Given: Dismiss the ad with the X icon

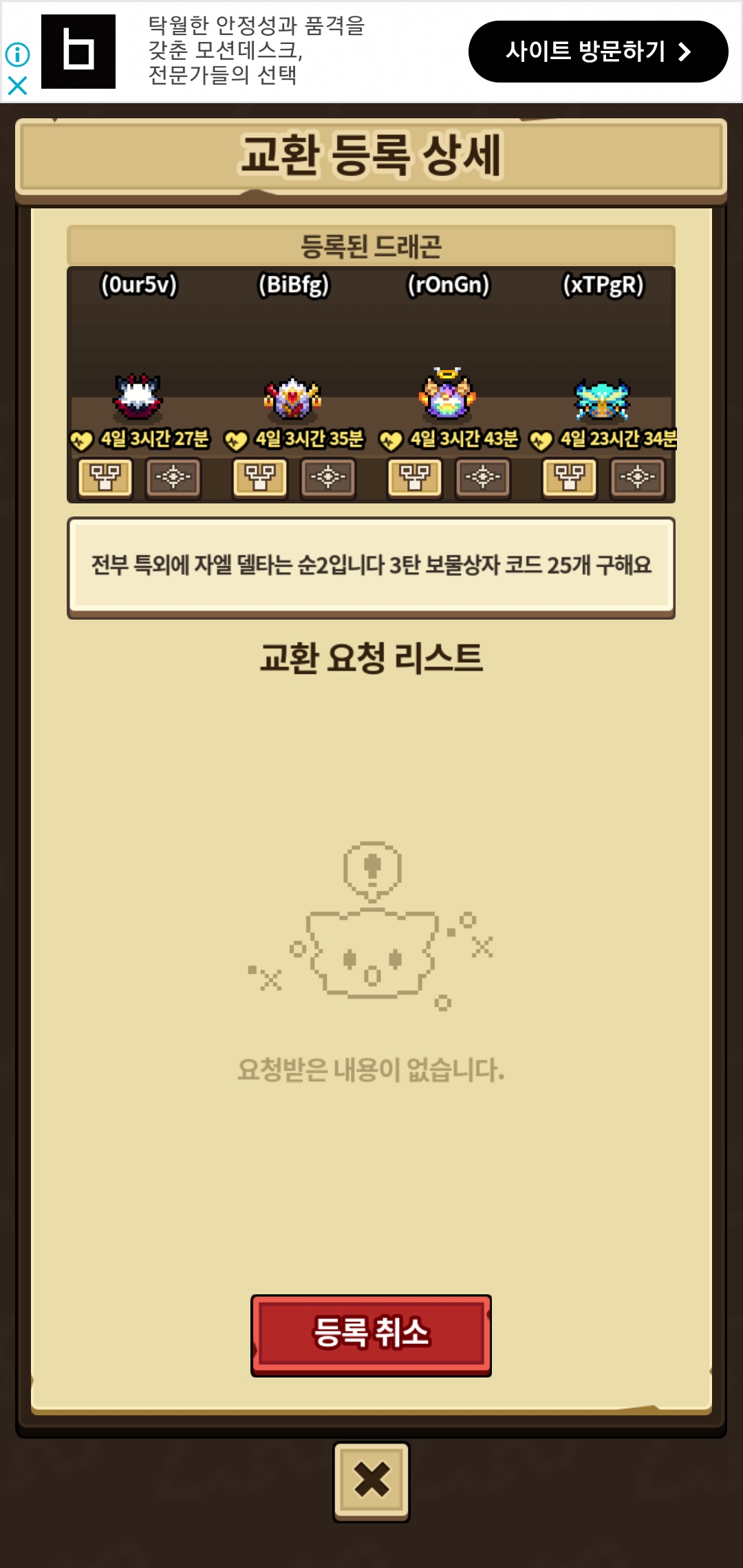Looking at the screenshot, I should coord(17,86).
